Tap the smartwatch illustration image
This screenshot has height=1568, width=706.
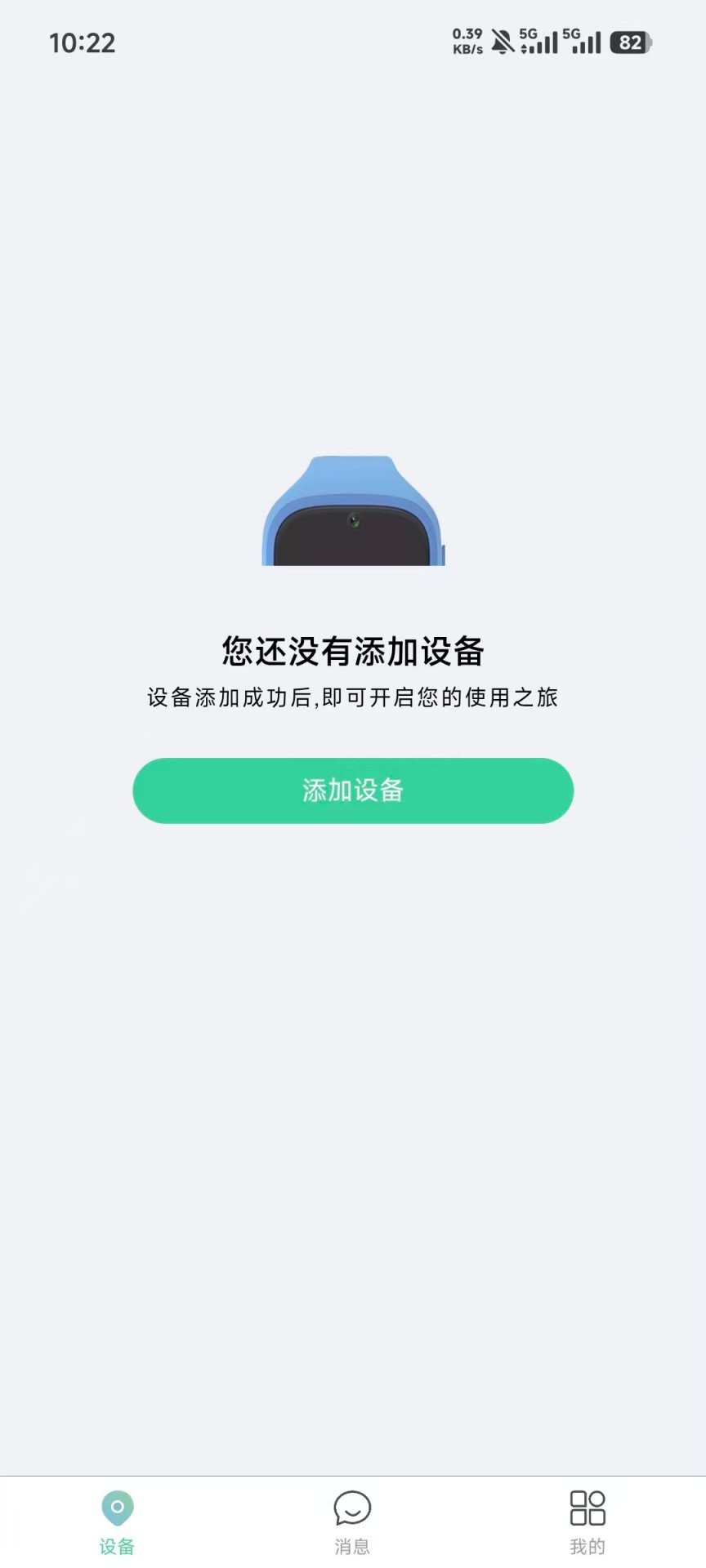click(352, 510)
